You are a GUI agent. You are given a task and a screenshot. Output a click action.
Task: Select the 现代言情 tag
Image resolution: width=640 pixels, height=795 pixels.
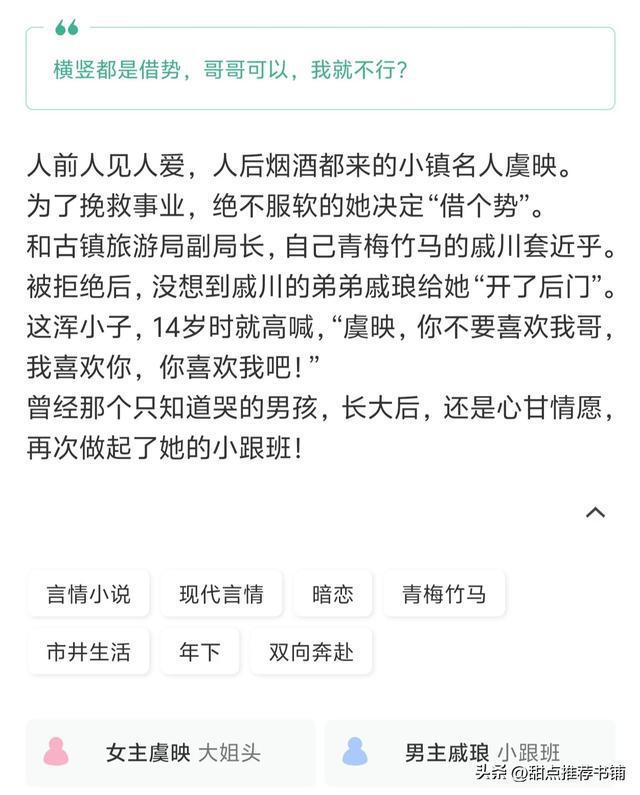pos(221,594)
